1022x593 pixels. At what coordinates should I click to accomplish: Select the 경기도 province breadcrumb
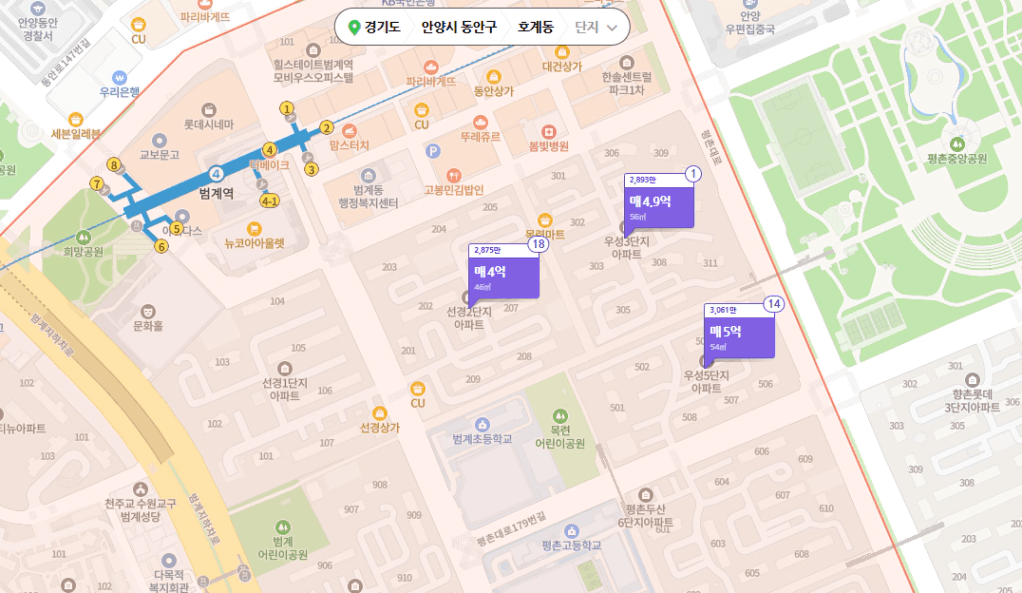[x=374, y=27]
